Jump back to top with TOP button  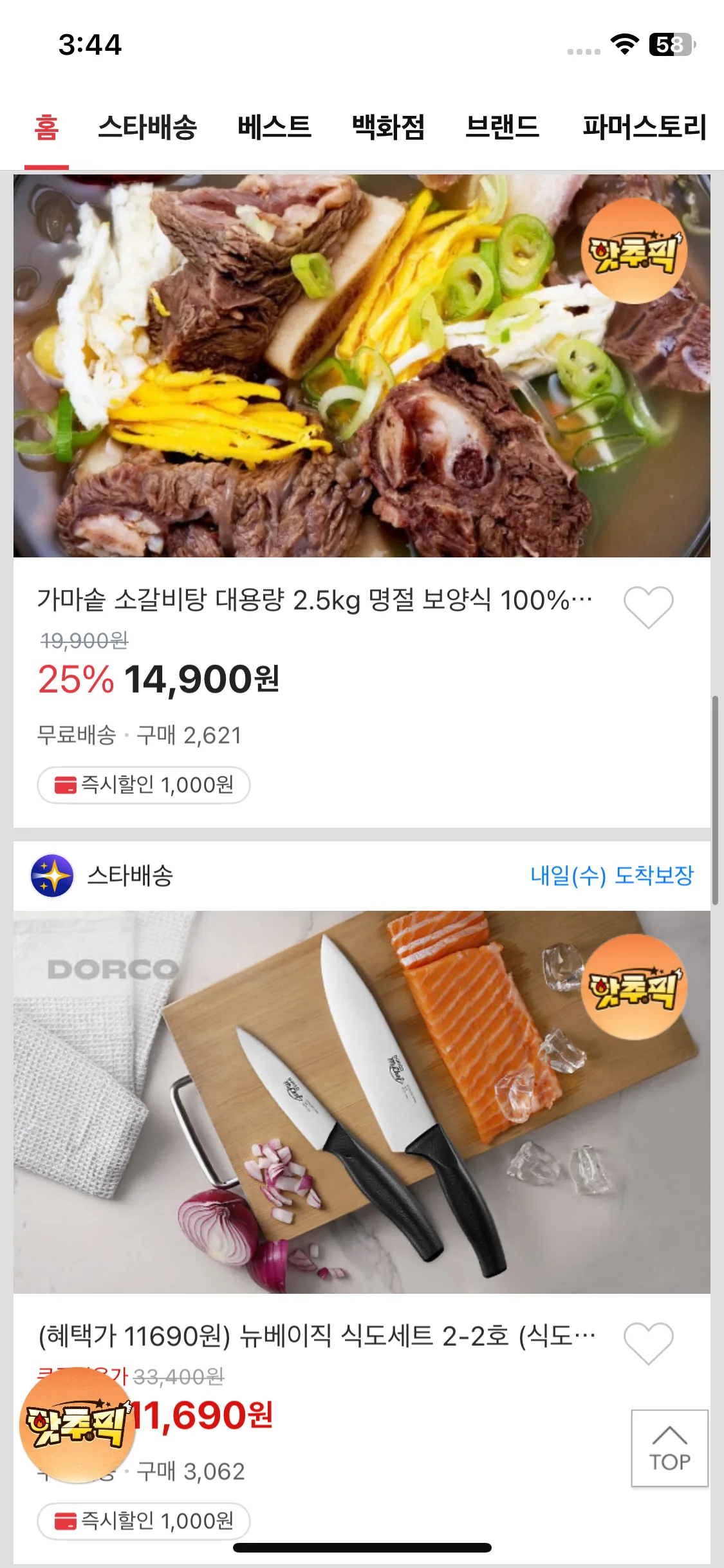pos(669,1448)
